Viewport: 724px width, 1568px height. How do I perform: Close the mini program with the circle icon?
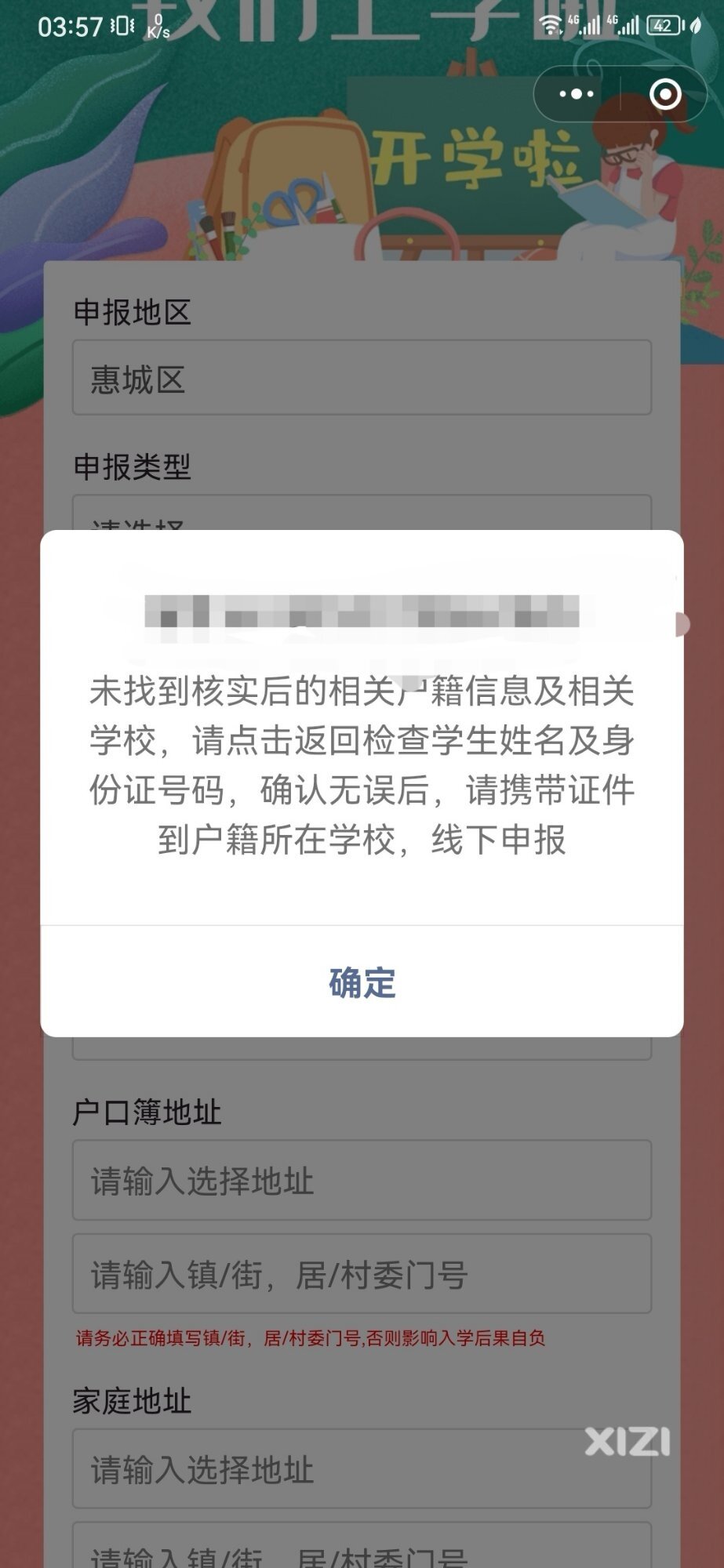coord(665,95)
